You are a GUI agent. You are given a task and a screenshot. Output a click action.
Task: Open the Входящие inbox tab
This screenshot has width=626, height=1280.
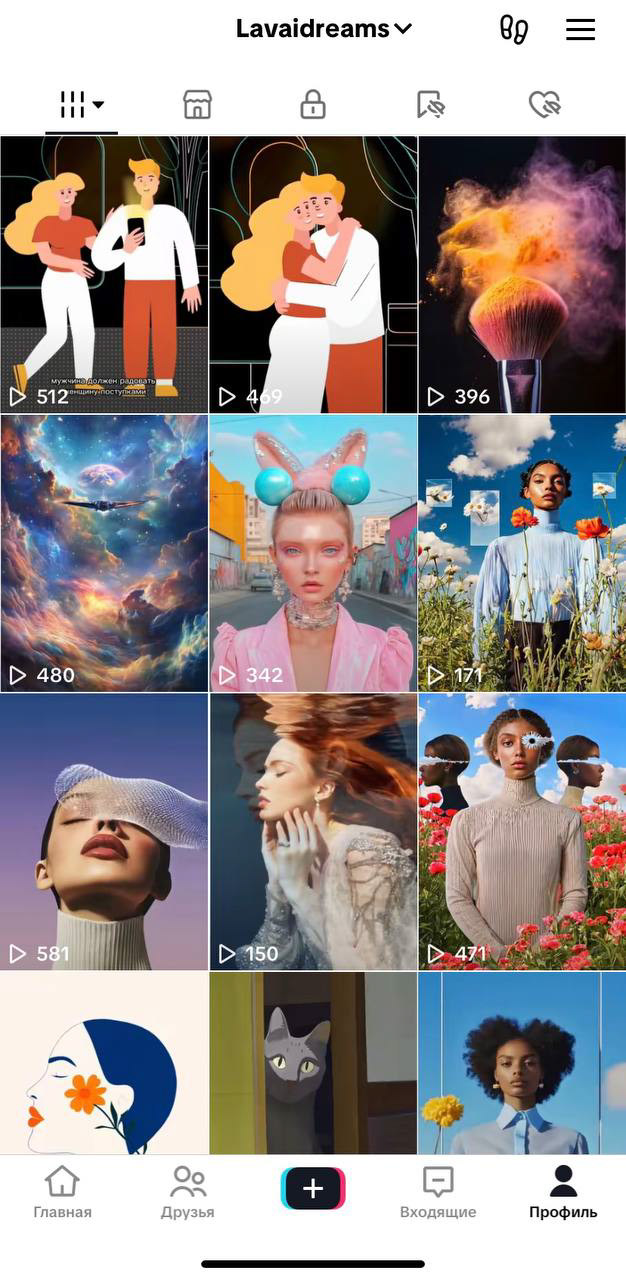pos(438,1192)
